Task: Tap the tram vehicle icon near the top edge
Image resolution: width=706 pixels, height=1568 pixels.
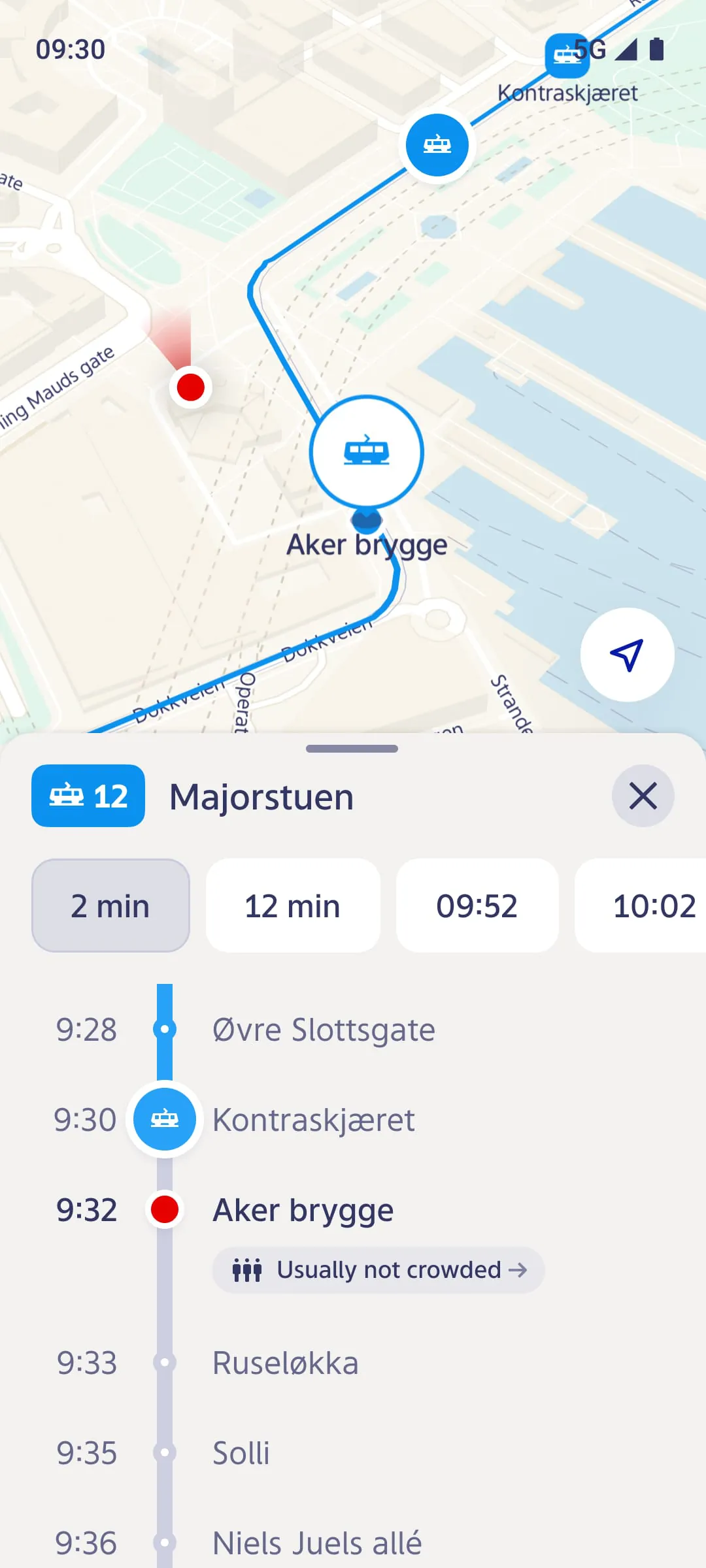Action: coord(566,54)
